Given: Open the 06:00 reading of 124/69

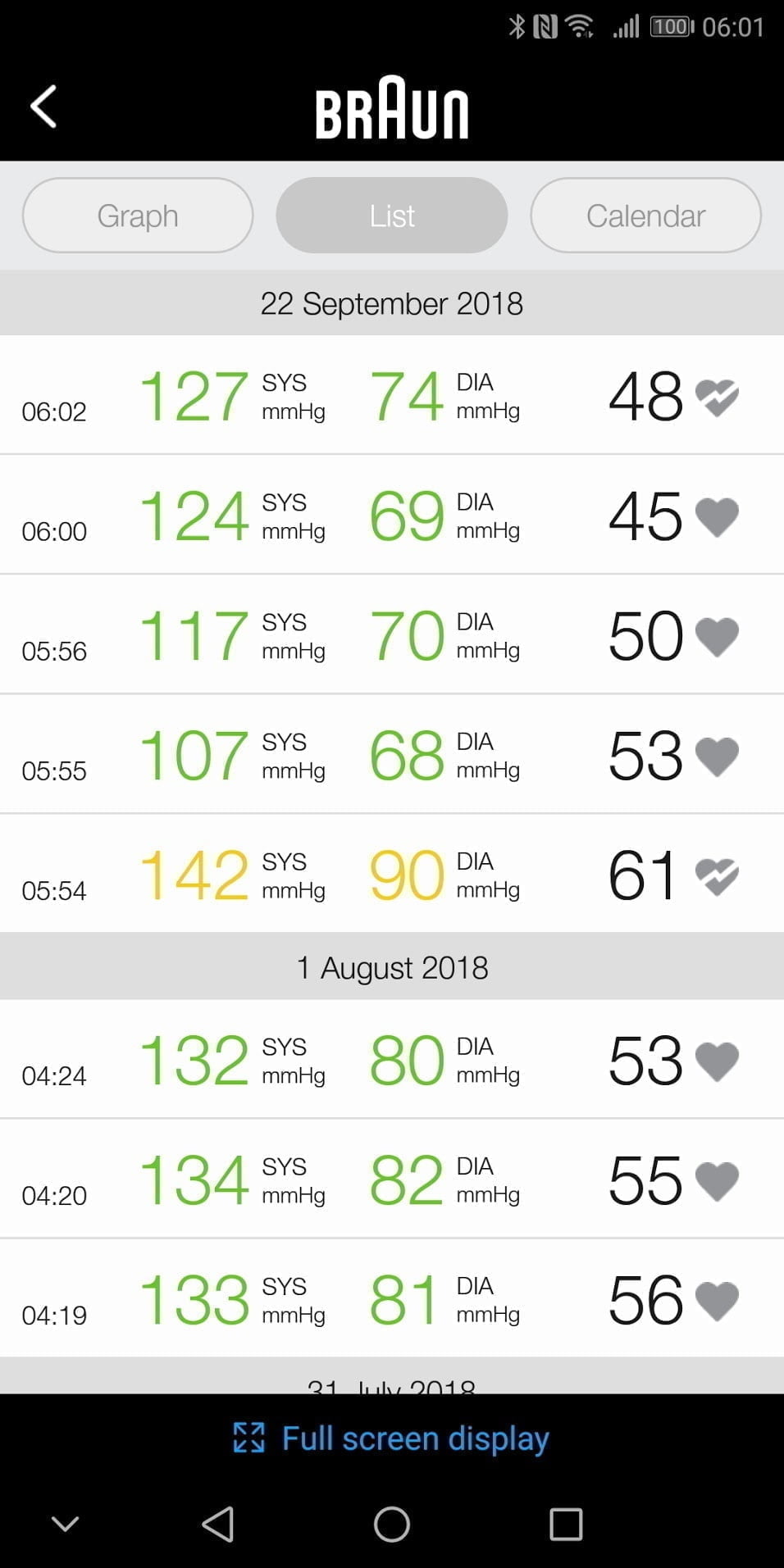Looking at the screenshot, I should click(x=392, y=516).
